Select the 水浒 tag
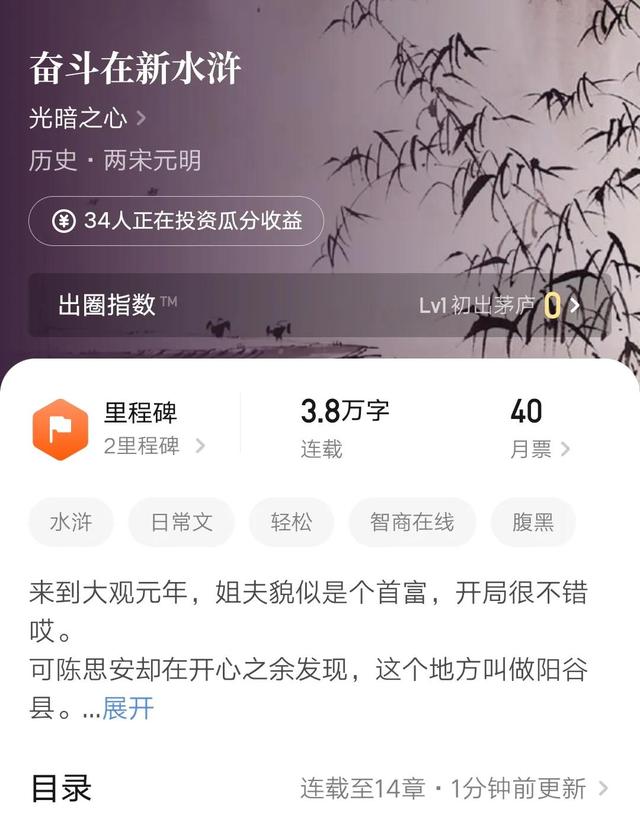 pos(71,522)
